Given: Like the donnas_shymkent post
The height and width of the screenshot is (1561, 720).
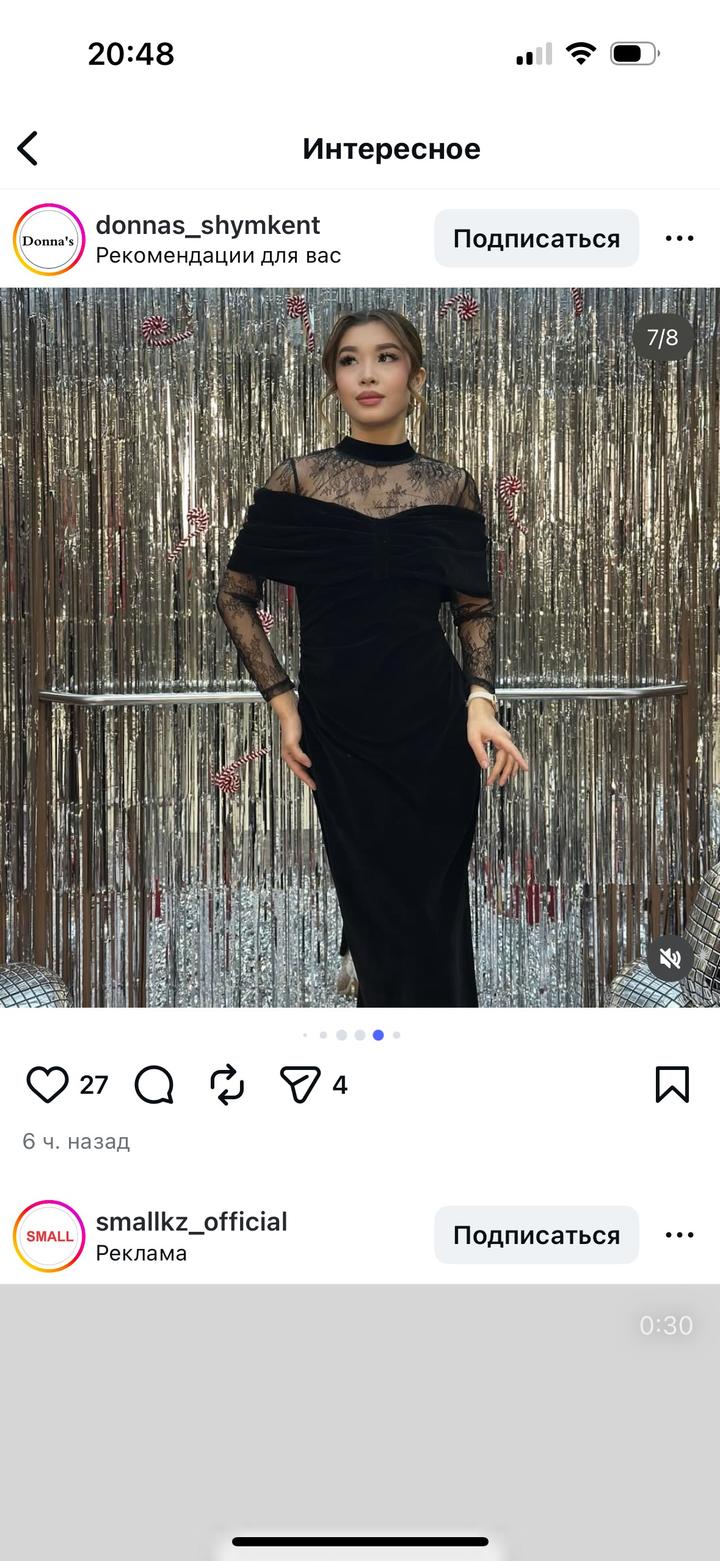Looking at the screenshot, I should pos(47,1085).
